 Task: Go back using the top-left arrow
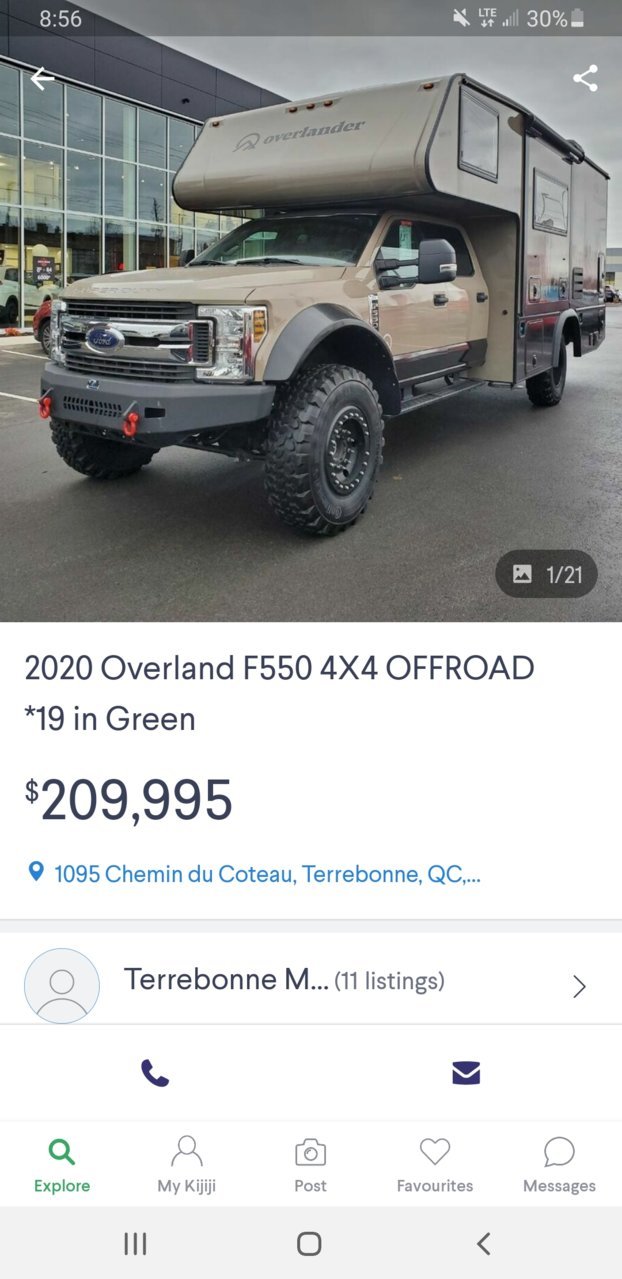tap(42, 78)
